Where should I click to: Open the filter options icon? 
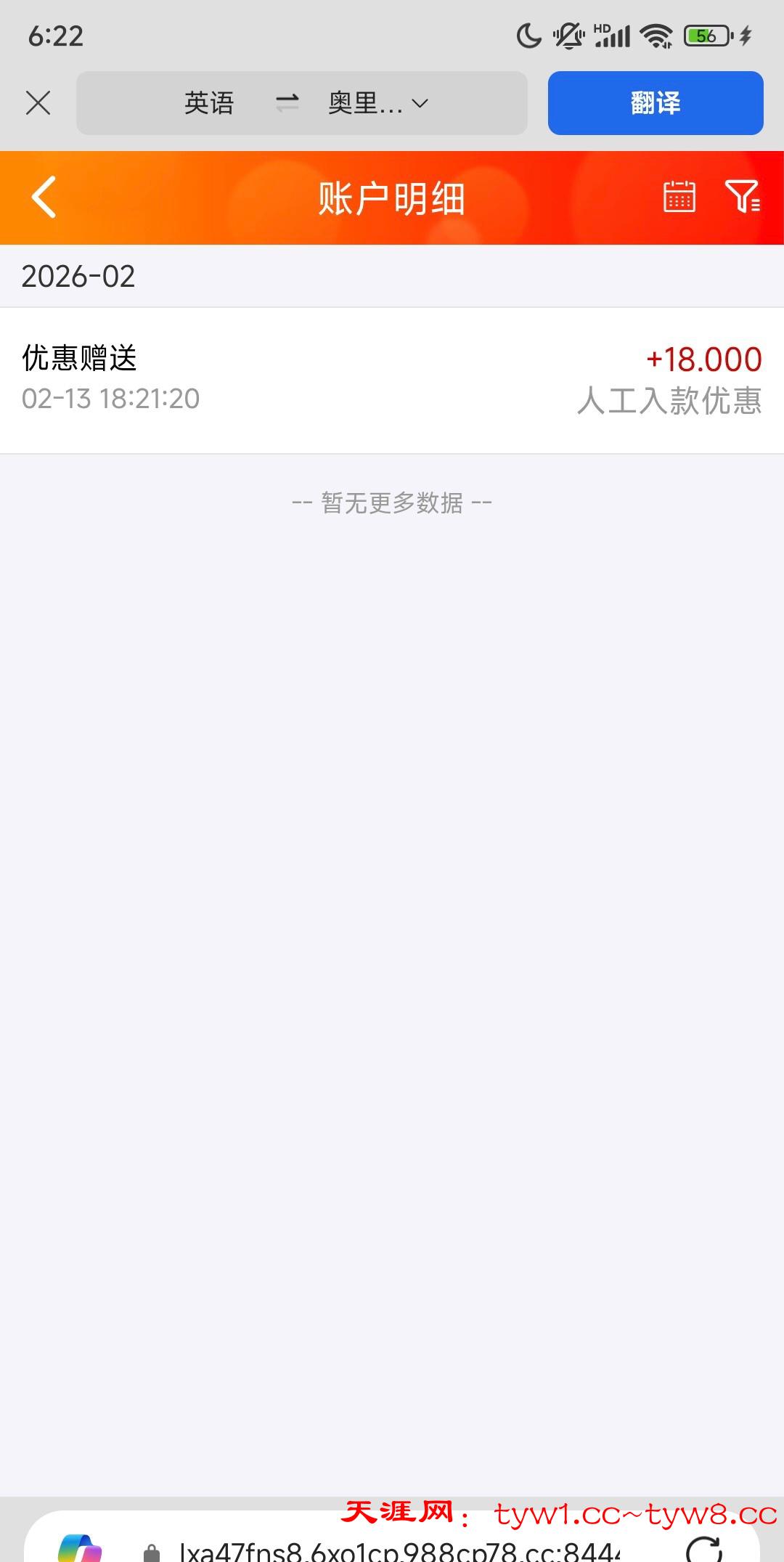pos(742,197)
